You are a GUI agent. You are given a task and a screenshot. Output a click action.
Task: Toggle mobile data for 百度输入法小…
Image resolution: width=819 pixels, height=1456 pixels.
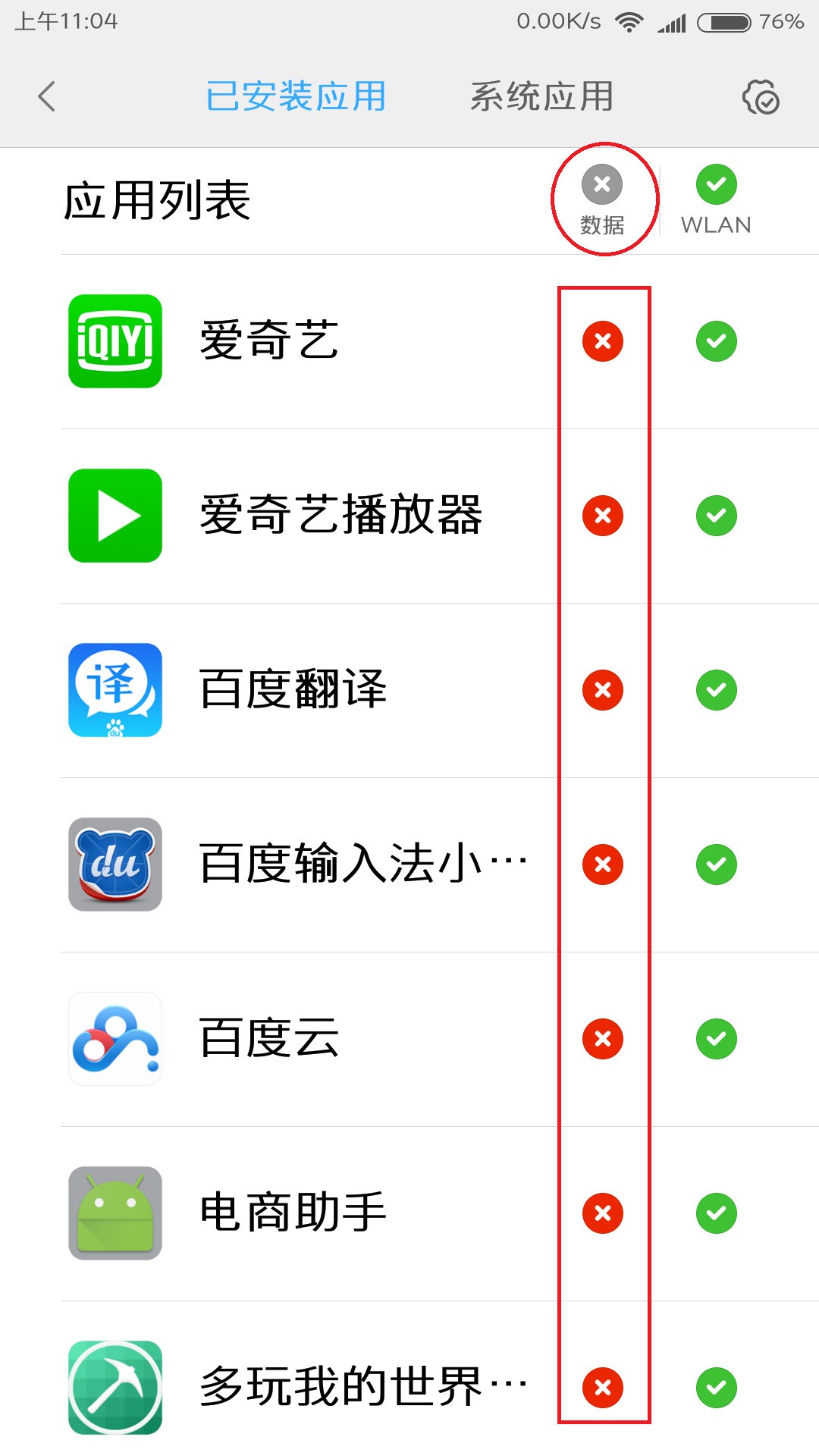[603, 864]
